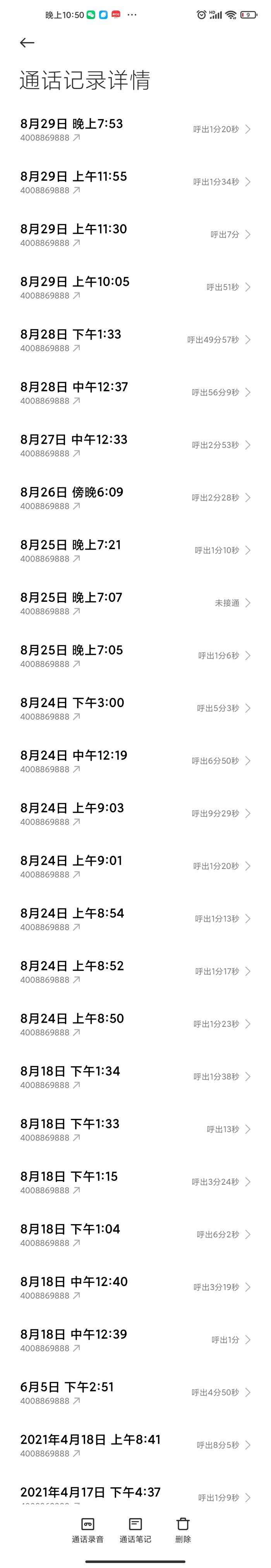Go back using the top arrow
This screenshot has width=271, height=1568.
[27, 43]
